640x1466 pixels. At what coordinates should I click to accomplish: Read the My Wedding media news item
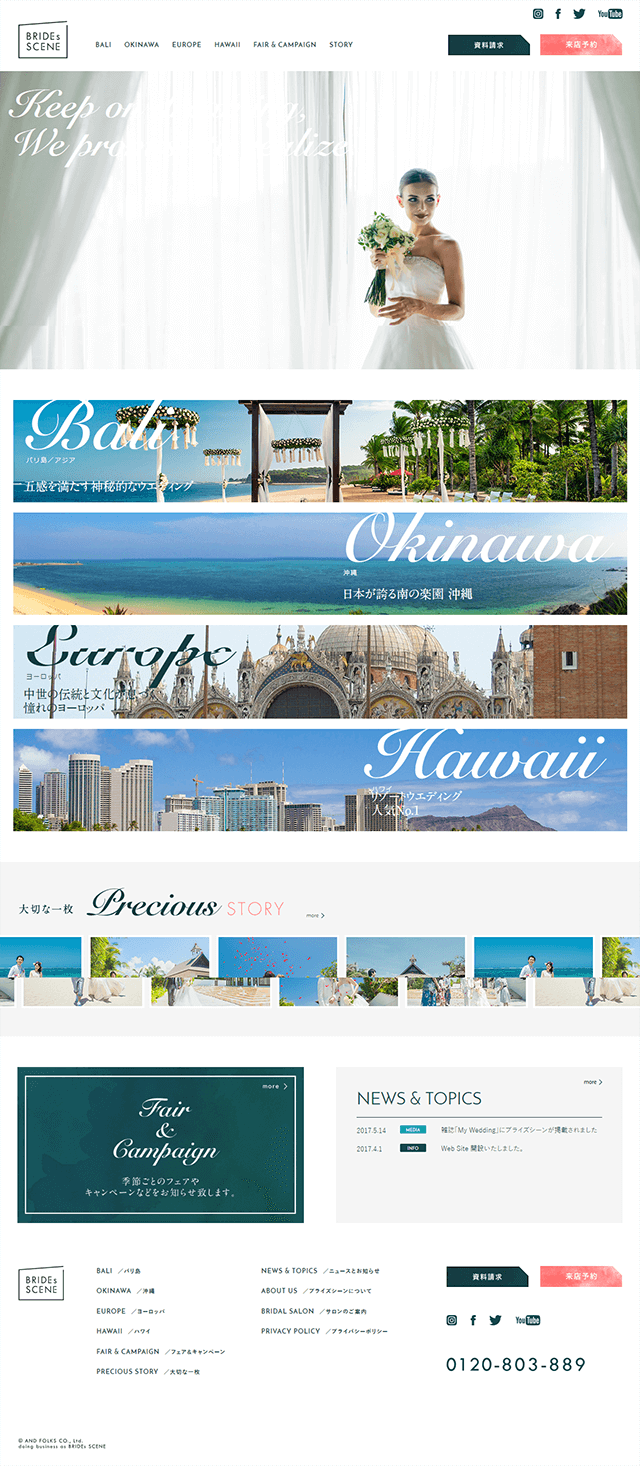(x=518, y=1130)
